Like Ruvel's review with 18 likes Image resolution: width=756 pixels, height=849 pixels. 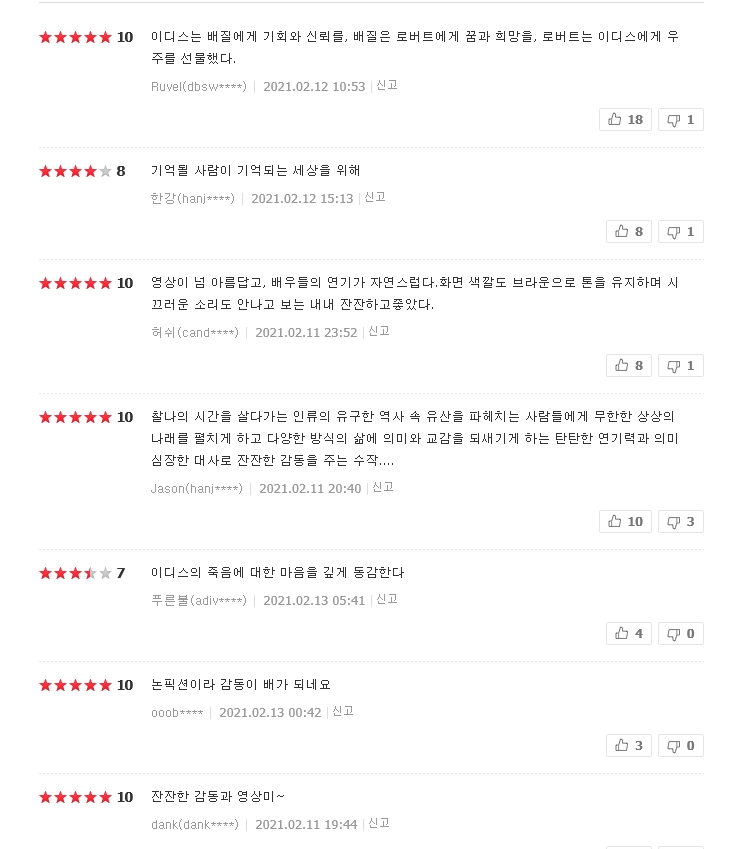(x=625, y=120)
